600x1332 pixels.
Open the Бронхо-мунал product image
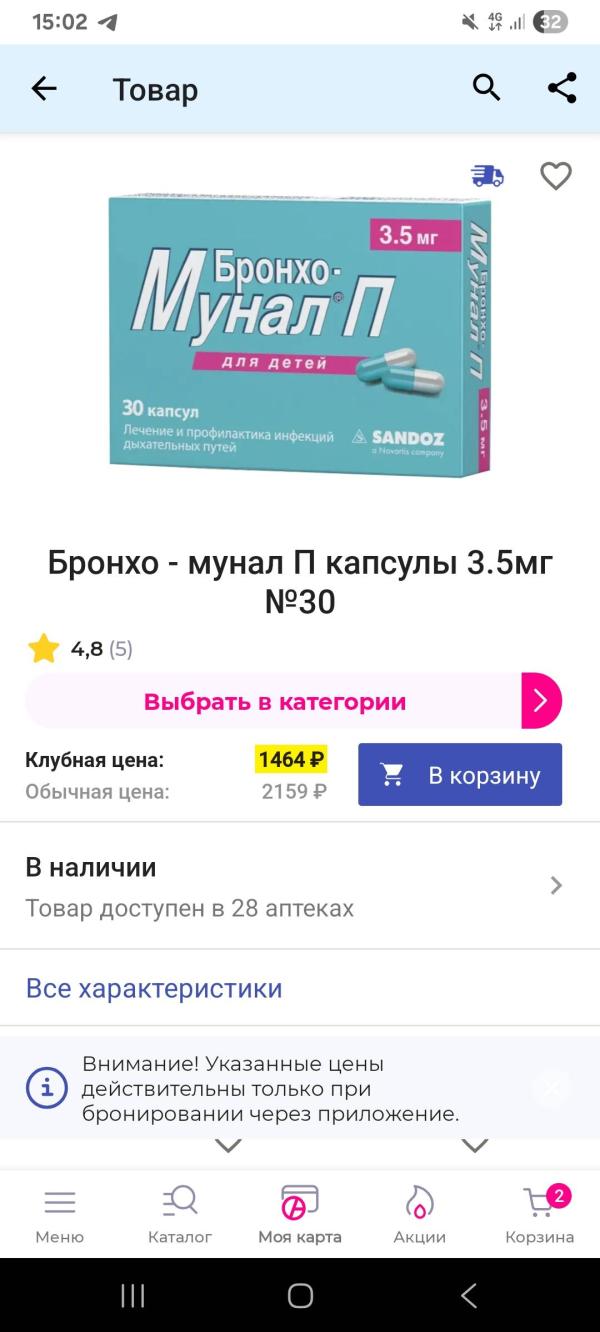tap(300, 335)
